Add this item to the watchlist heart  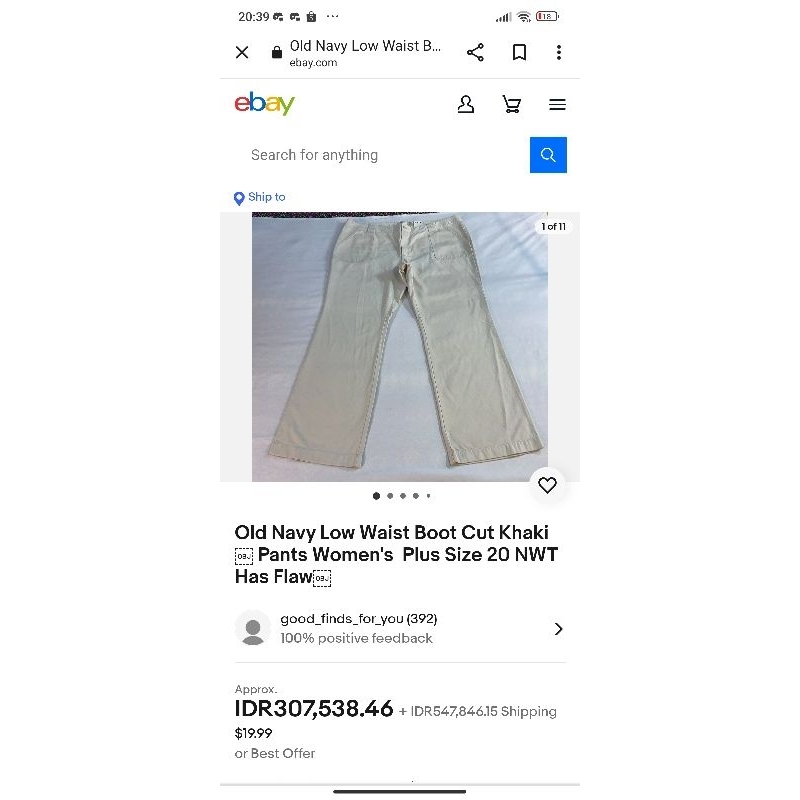(547, 485)
